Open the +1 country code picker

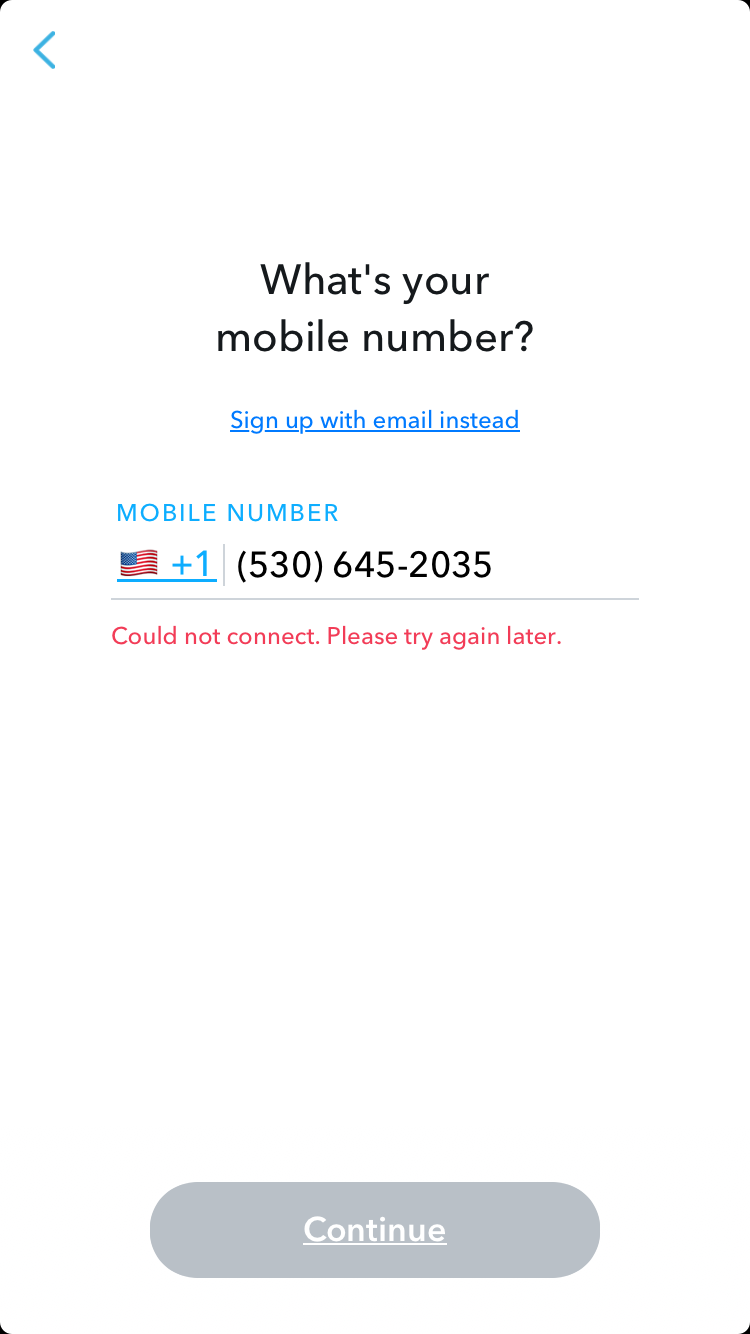click(x=167, y=565)
